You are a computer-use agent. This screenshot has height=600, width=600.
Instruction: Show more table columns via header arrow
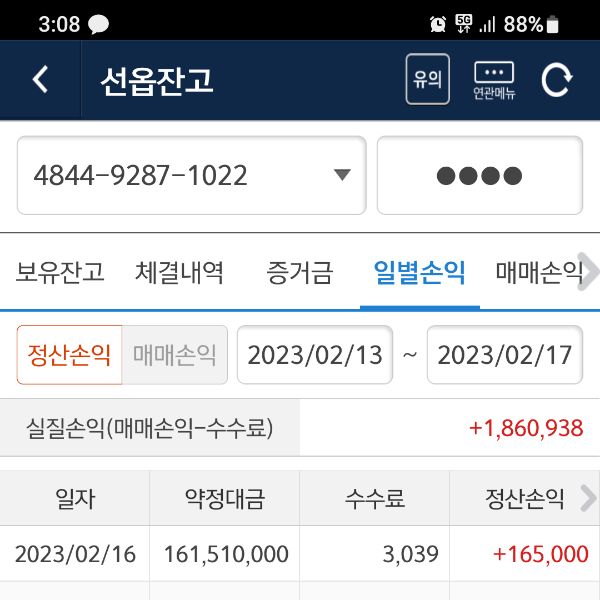[x=588, y=498]
